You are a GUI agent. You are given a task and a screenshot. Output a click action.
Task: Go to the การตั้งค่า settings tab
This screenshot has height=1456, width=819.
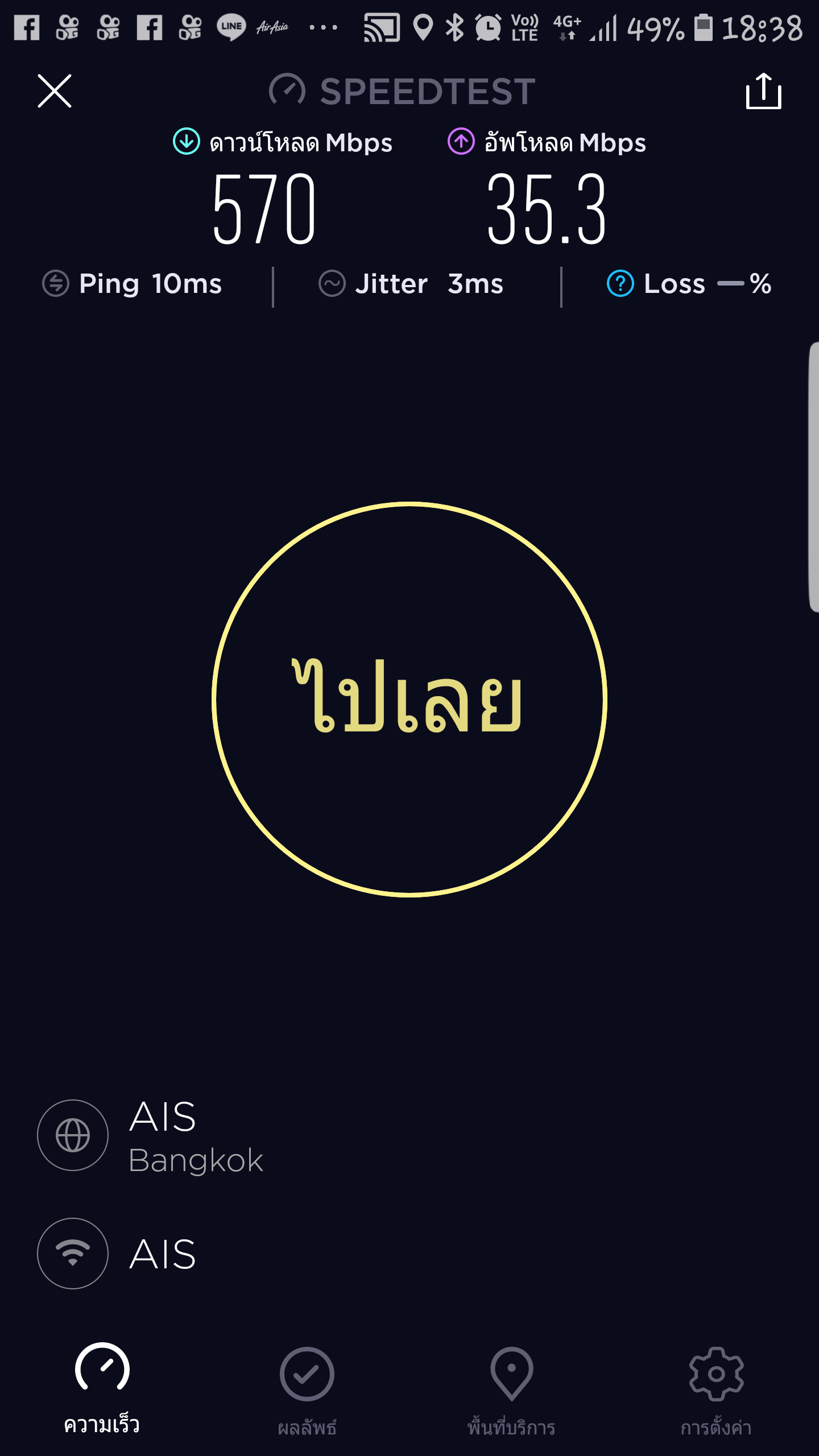[716, 1388]
